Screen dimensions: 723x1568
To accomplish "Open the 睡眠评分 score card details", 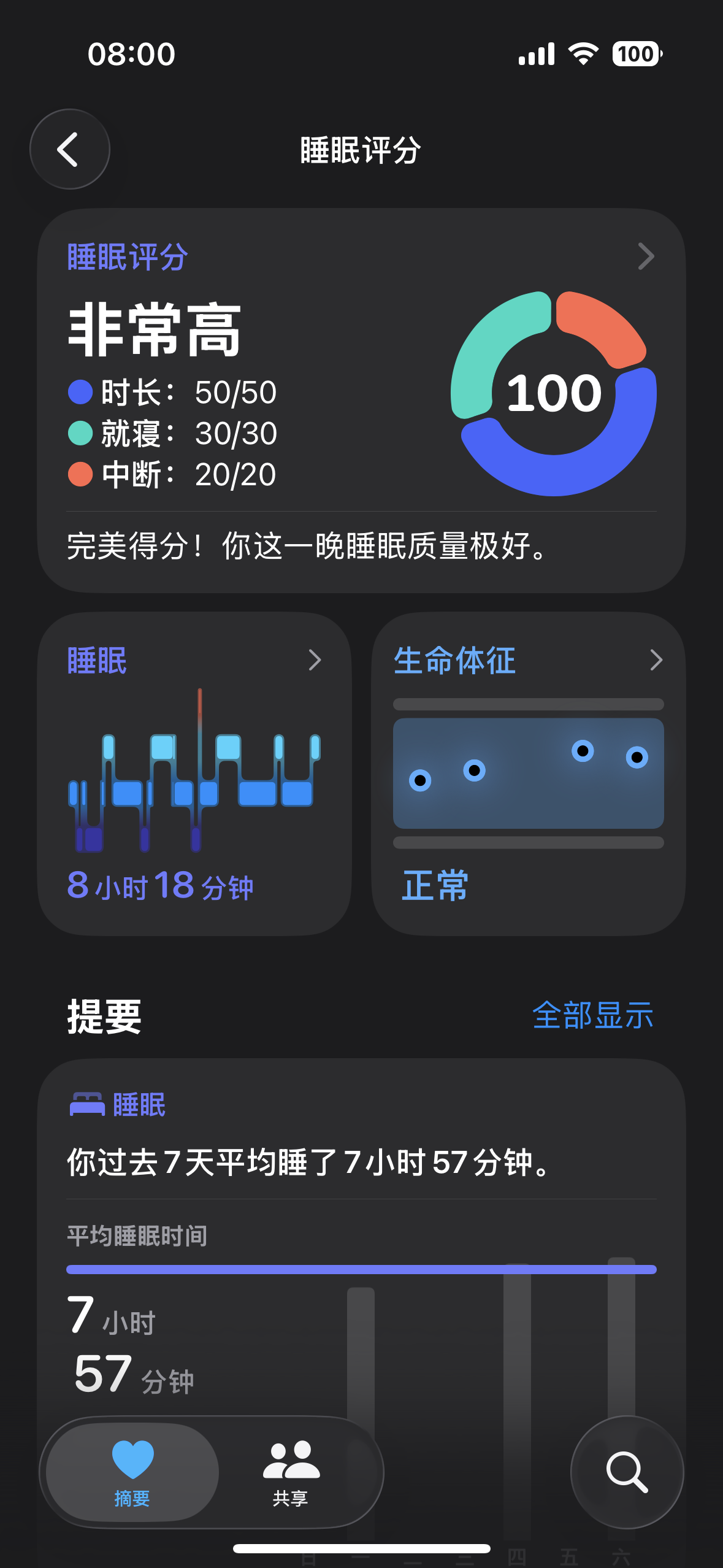I will (x=361, y=400).
